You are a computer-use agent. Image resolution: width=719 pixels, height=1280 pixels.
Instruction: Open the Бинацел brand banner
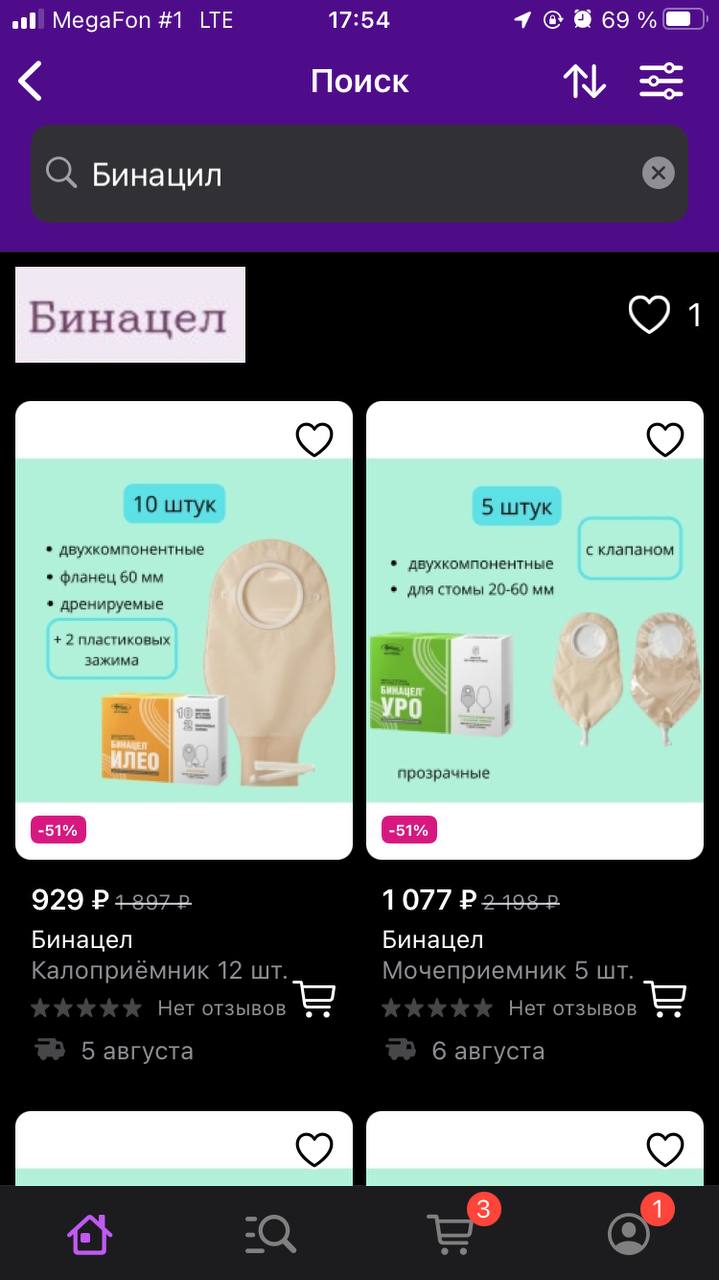coord(130,315)
